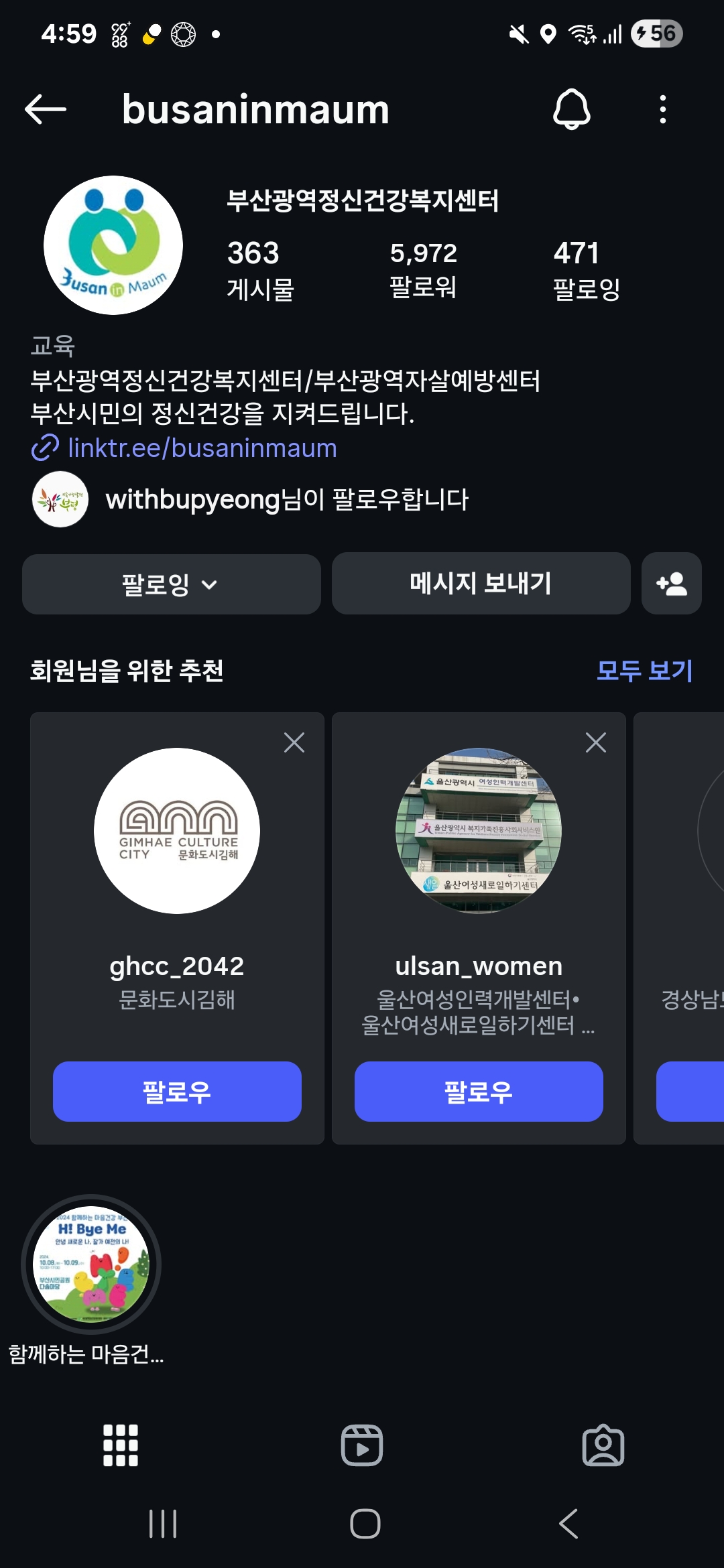Screen dimensions: 724x1568
Task: Dismiss the ghcc_2042 suggestion card
Action: [x=294, y=742]
